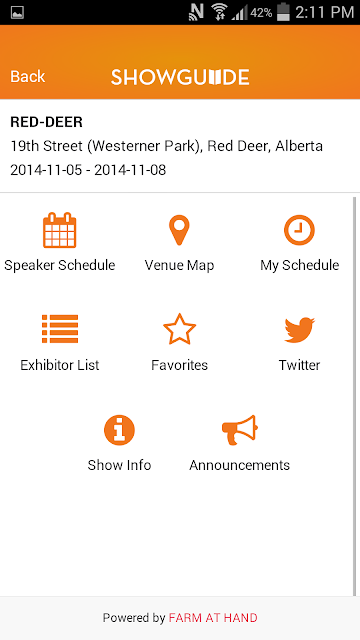
Task: Open the Farm At Hand link
Action: (213, 618)
